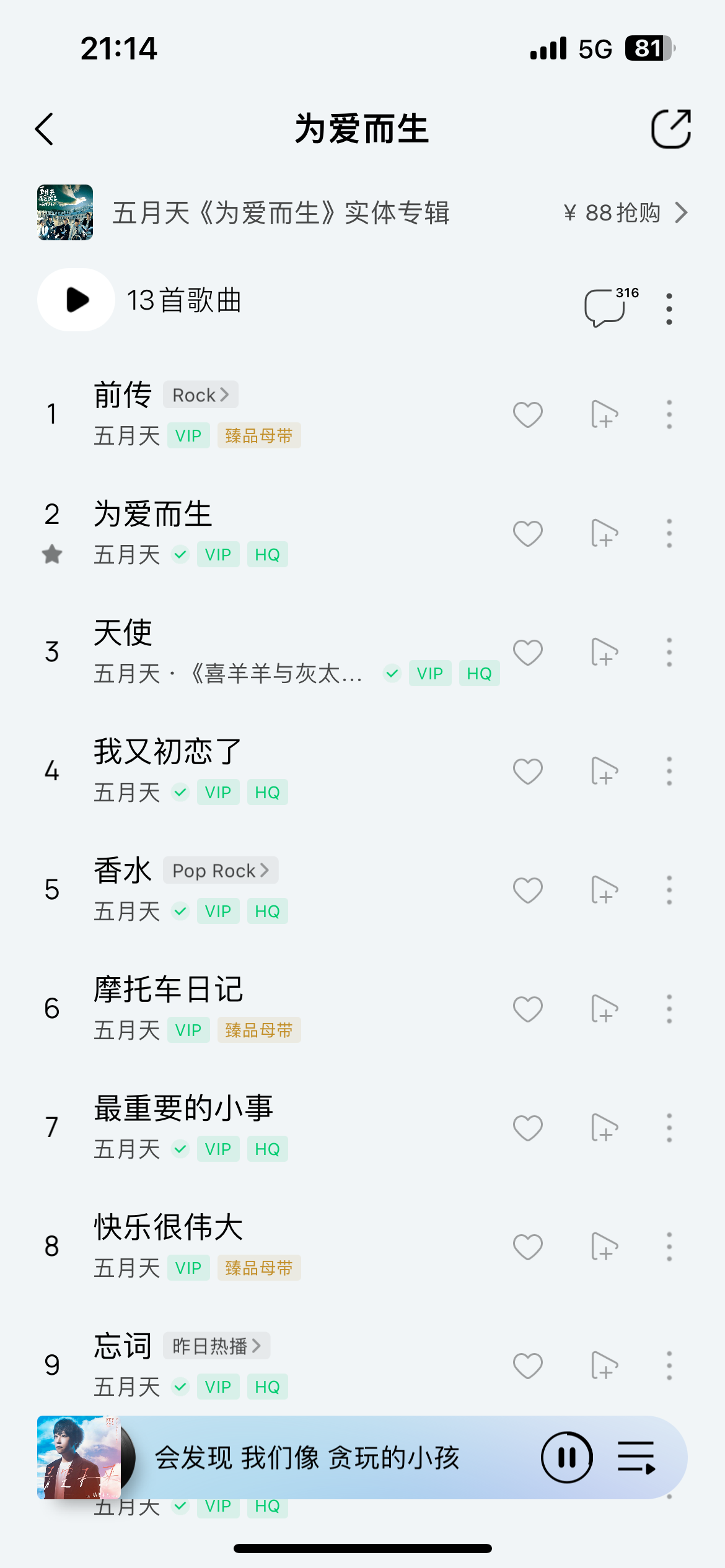Open the 昨日热播 tag on 忘词
725x1568 pixels.
coord(216,1346)
